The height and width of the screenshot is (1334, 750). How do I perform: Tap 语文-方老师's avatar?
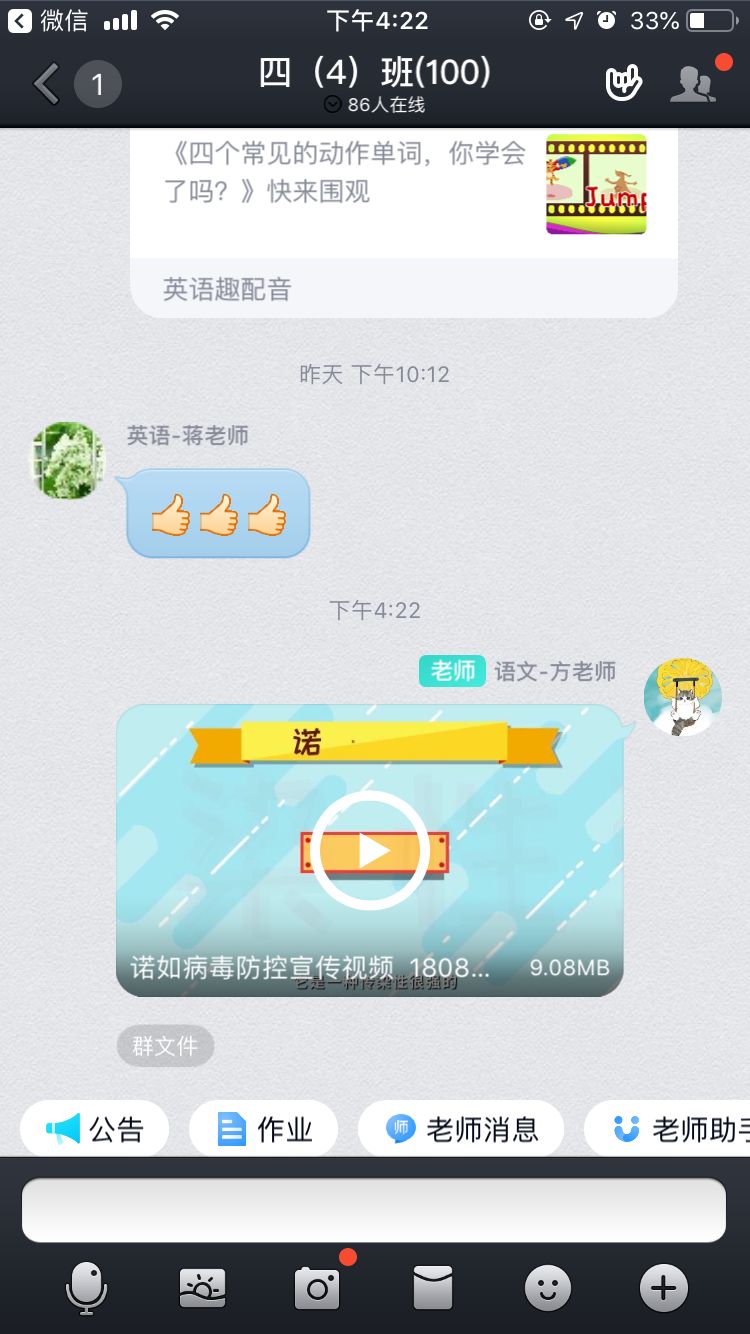click(683, 697)
